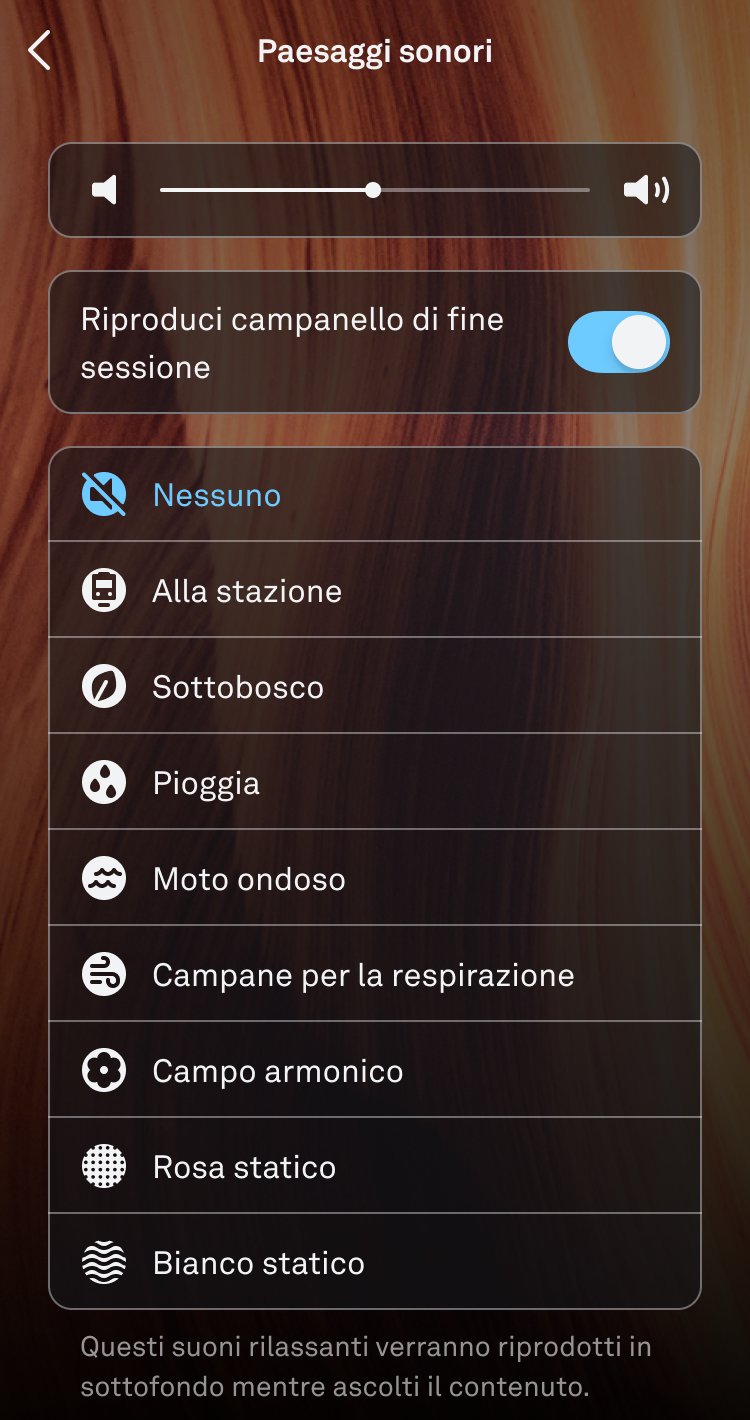Disable the end-of-session bell toggle
Screen dimensions: 750x1420
point(618,343)
